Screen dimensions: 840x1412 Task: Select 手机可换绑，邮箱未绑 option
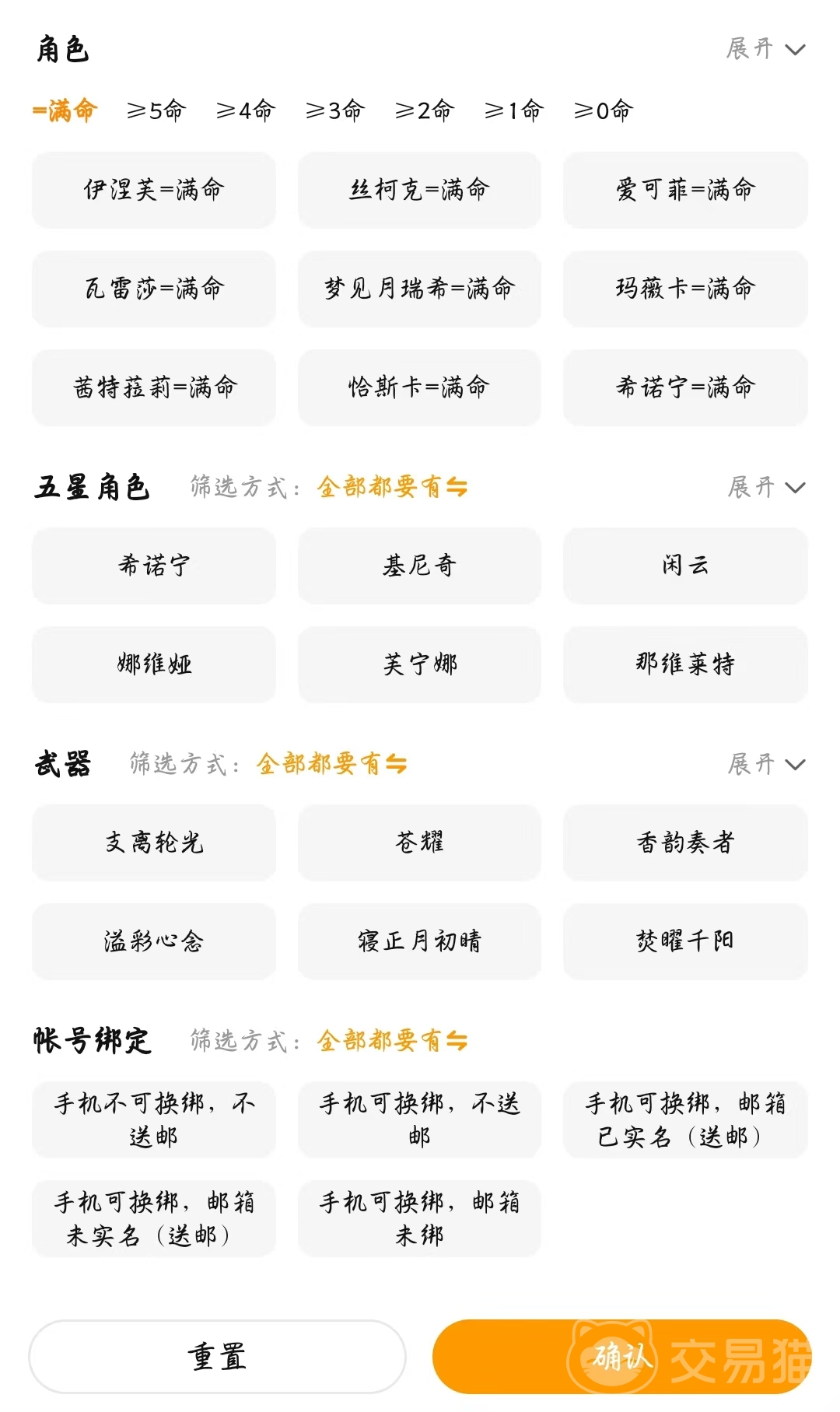[419, 1218]
